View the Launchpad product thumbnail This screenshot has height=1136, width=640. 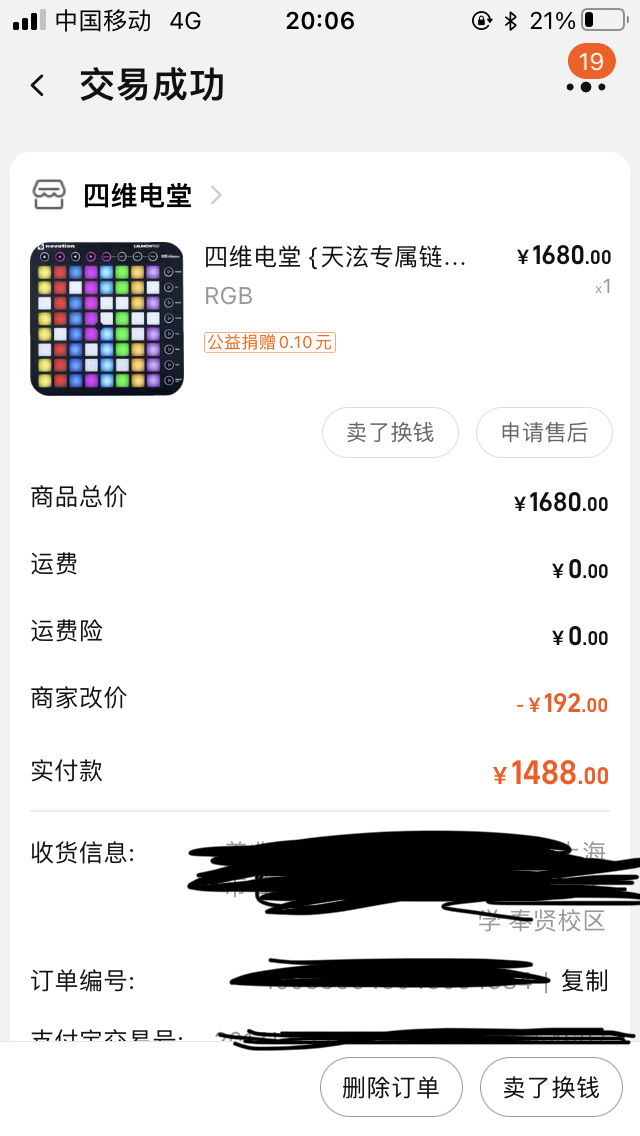[x=107, y=318]
